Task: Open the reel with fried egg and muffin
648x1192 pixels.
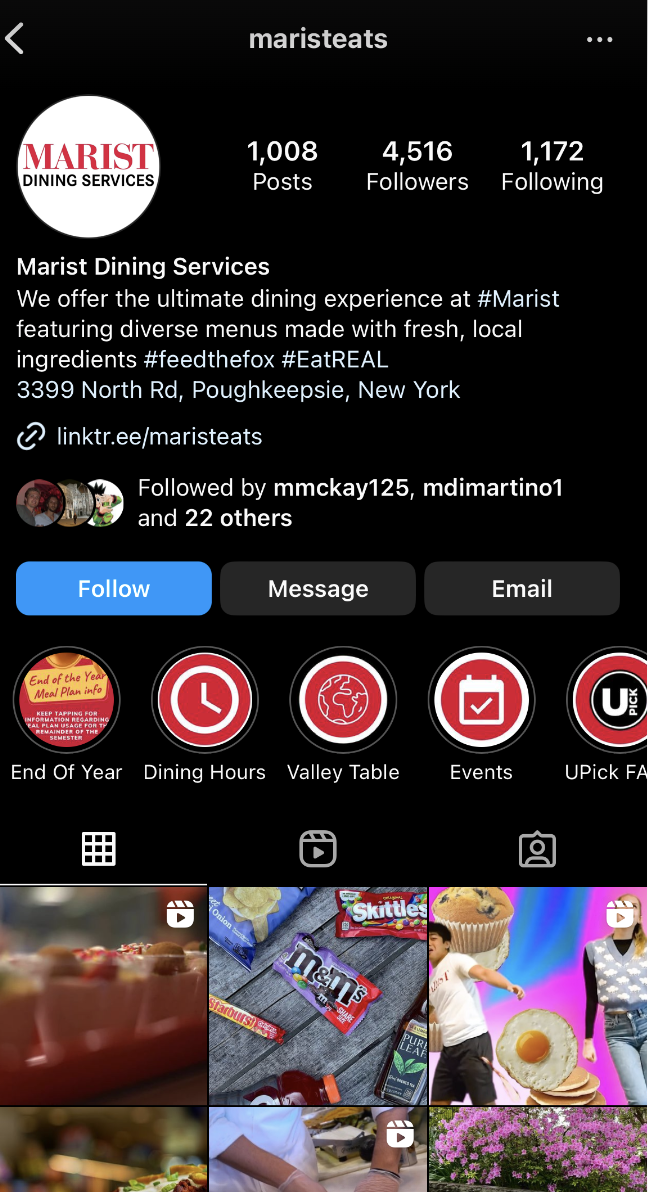Action: pyautogui.click(x=538, y=995)
